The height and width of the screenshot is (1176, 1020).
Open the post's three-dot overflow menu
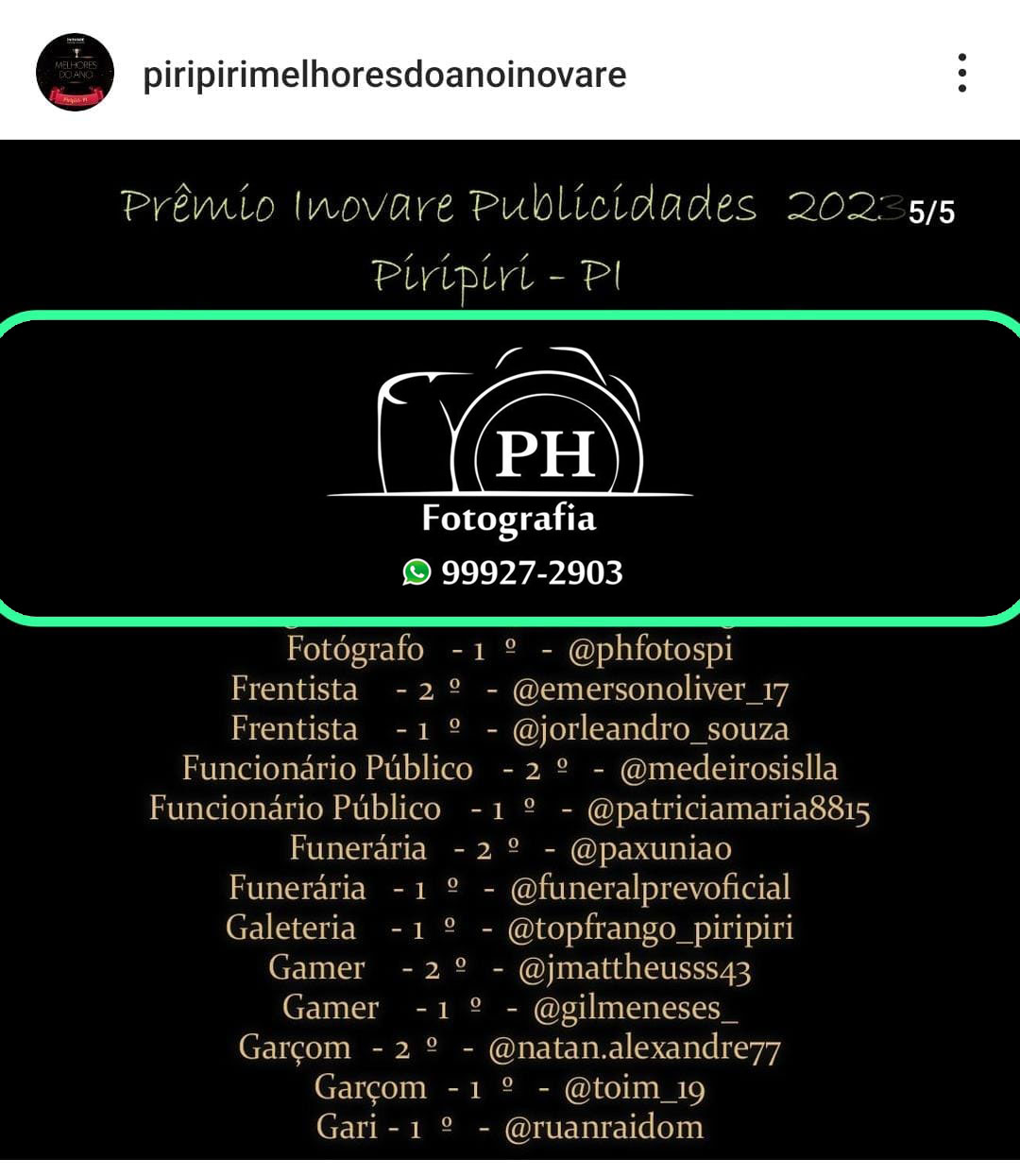961,73
